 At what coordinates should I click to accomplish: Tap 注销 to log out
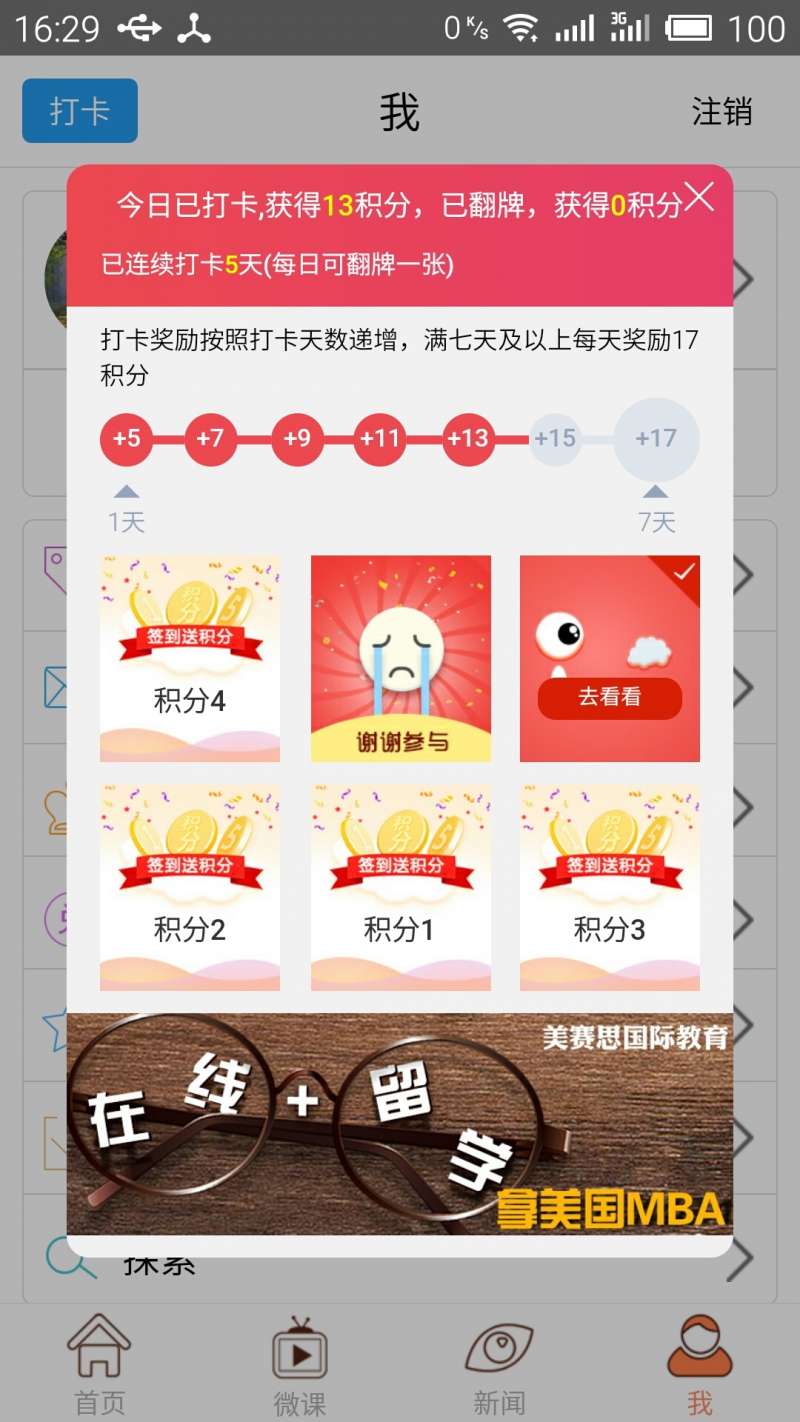click(722, 112)
